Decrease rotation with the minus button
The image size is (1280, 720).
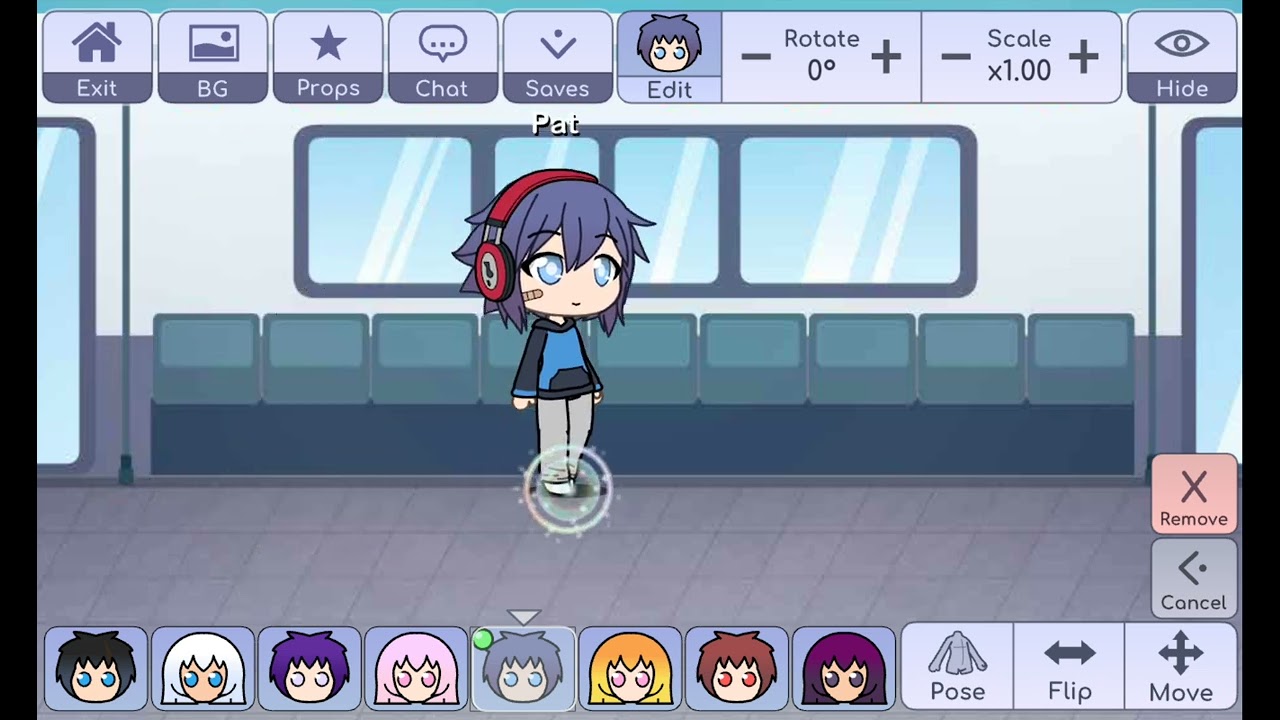(756, 57)
